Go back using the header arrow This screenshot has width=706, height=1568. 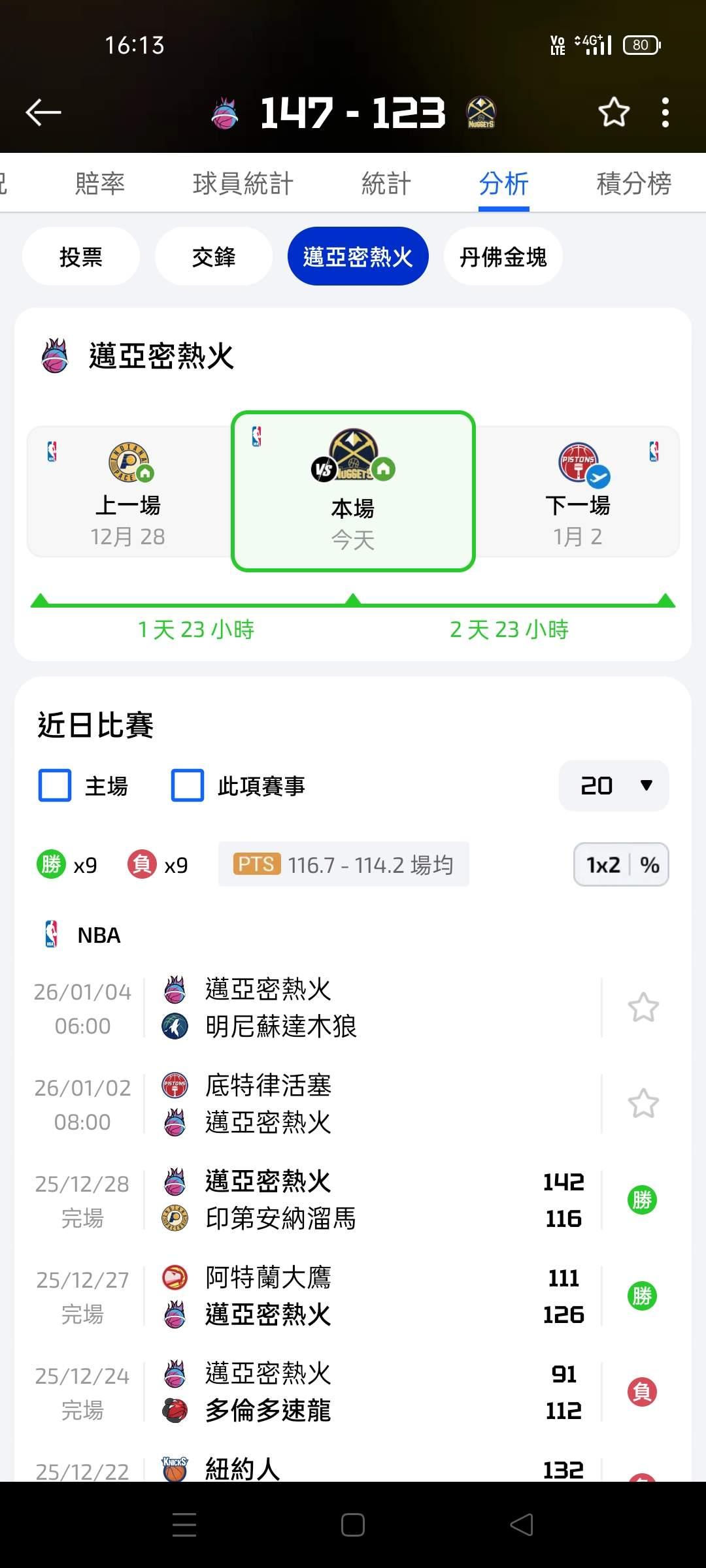(x=43, y=112)
